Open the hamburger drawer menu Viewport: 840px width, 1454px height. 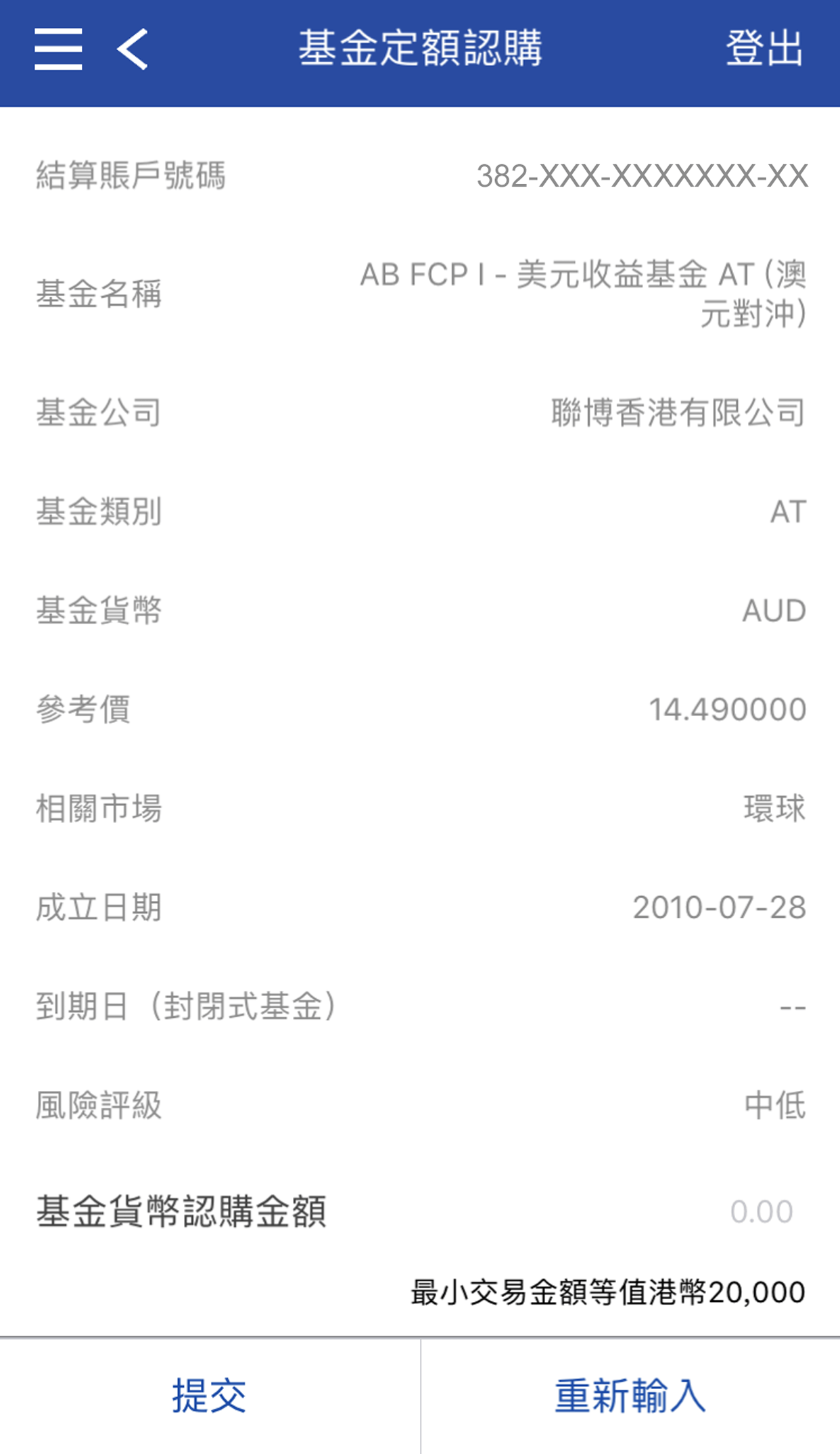click(x=58, y=49)
